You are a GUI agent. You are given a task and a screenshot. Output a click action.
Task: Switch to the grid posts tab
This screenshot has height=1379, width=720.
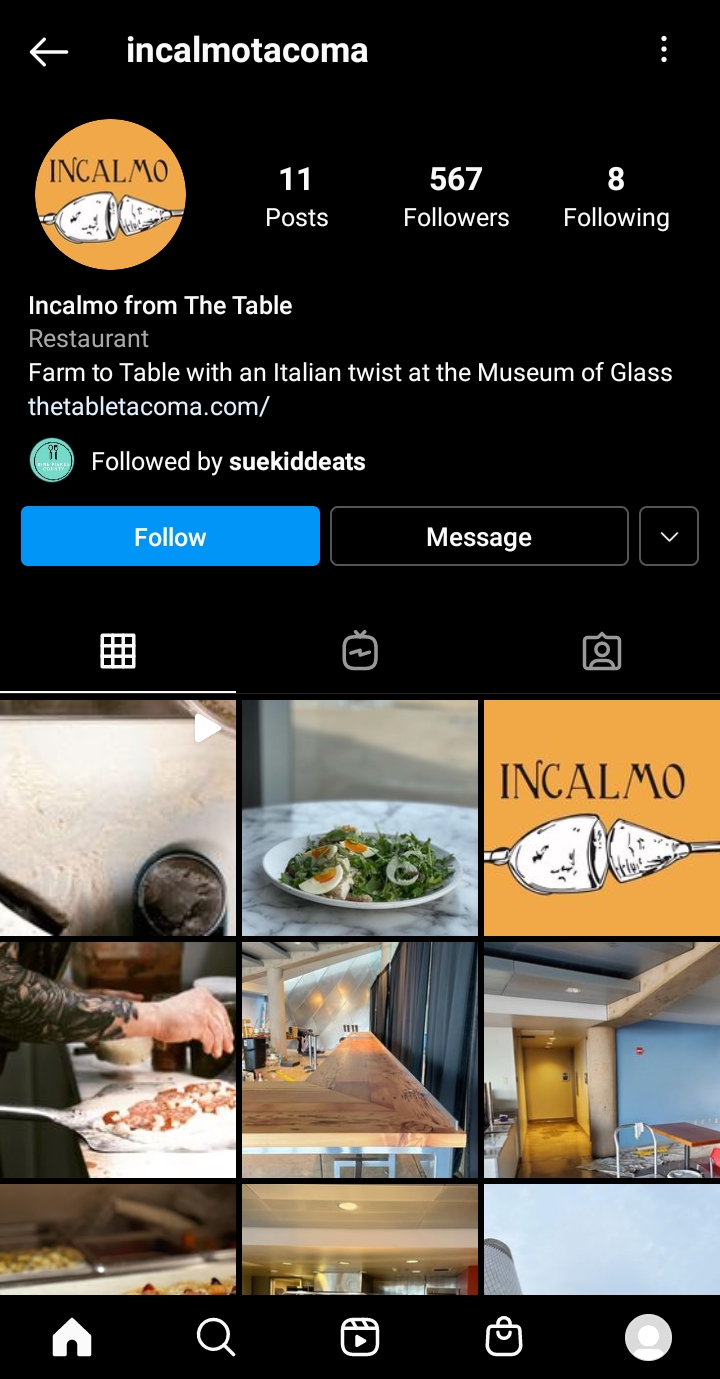(118, 649)
